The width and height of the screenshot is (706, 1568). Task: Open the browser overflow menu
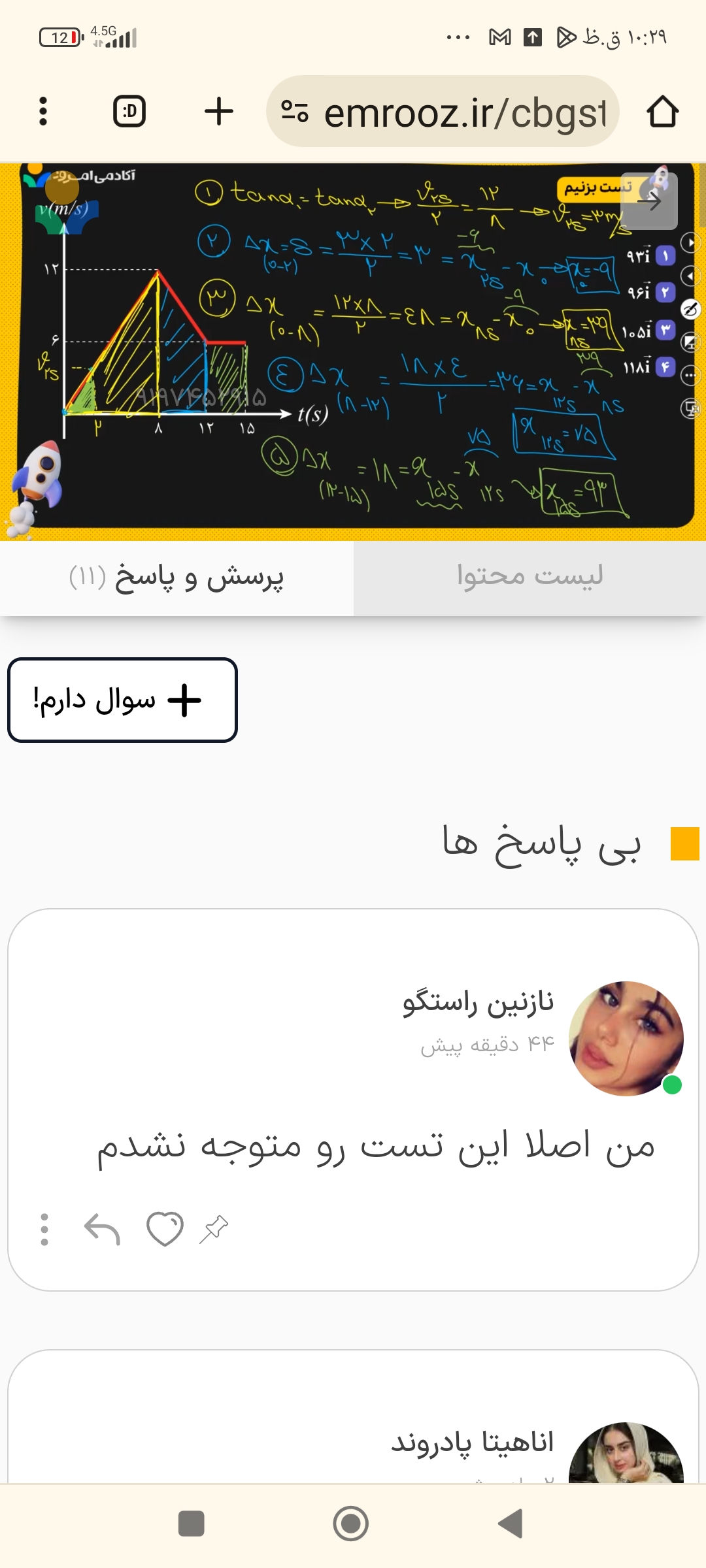43,111
